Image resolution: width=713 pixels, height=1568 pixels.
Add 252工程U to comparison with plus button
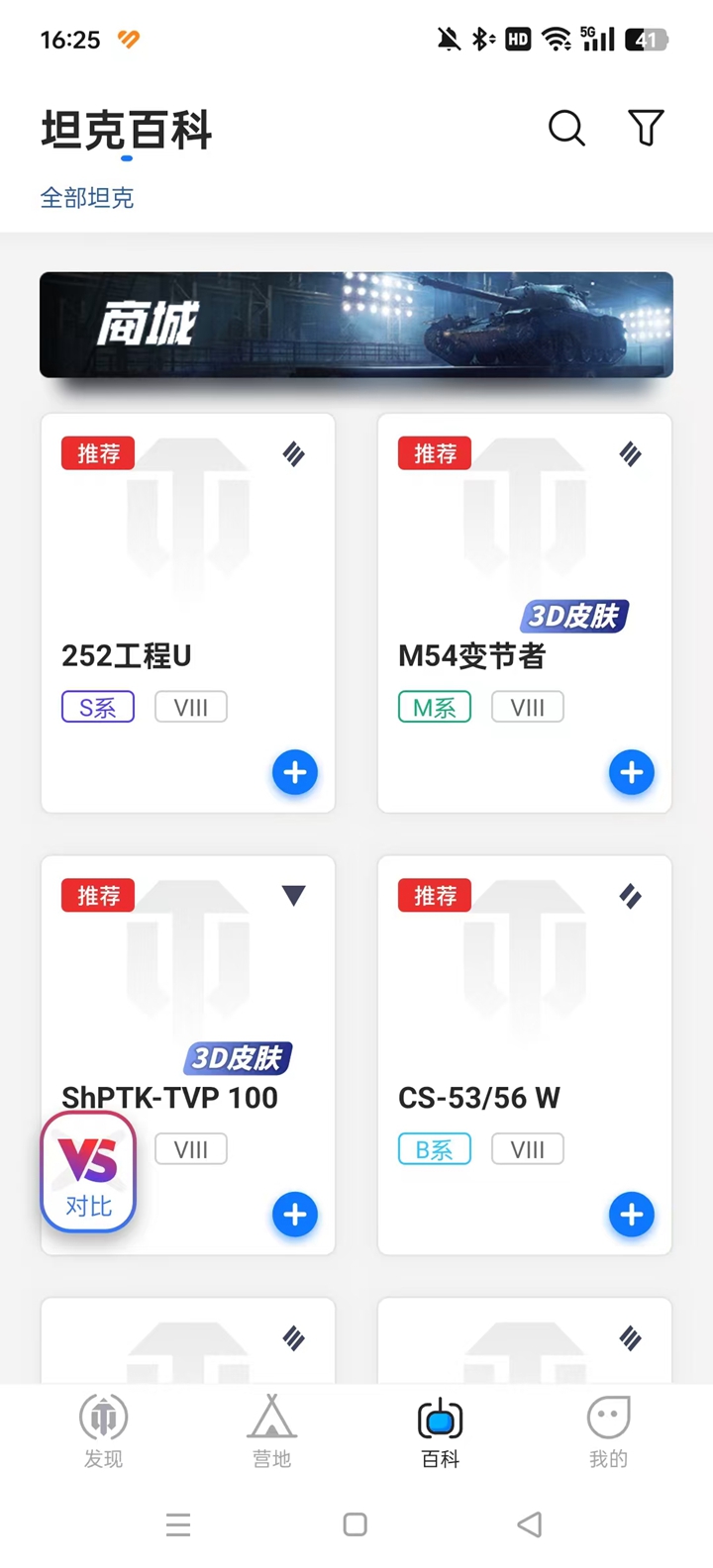pos(295,773)
